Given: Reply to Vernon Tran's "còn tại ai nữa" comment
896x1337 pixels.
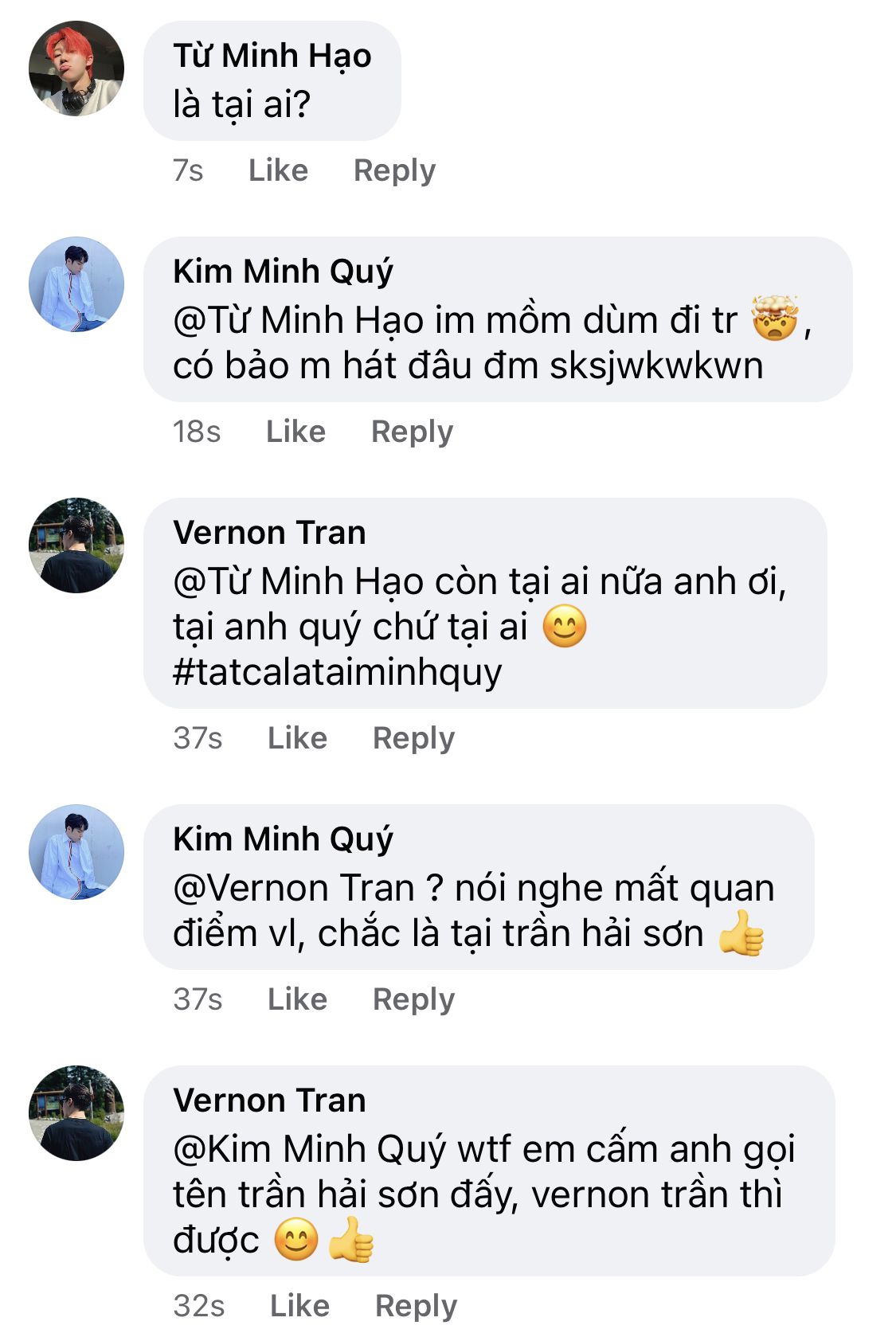Looking at the screenshot, I should click(413, 738).
